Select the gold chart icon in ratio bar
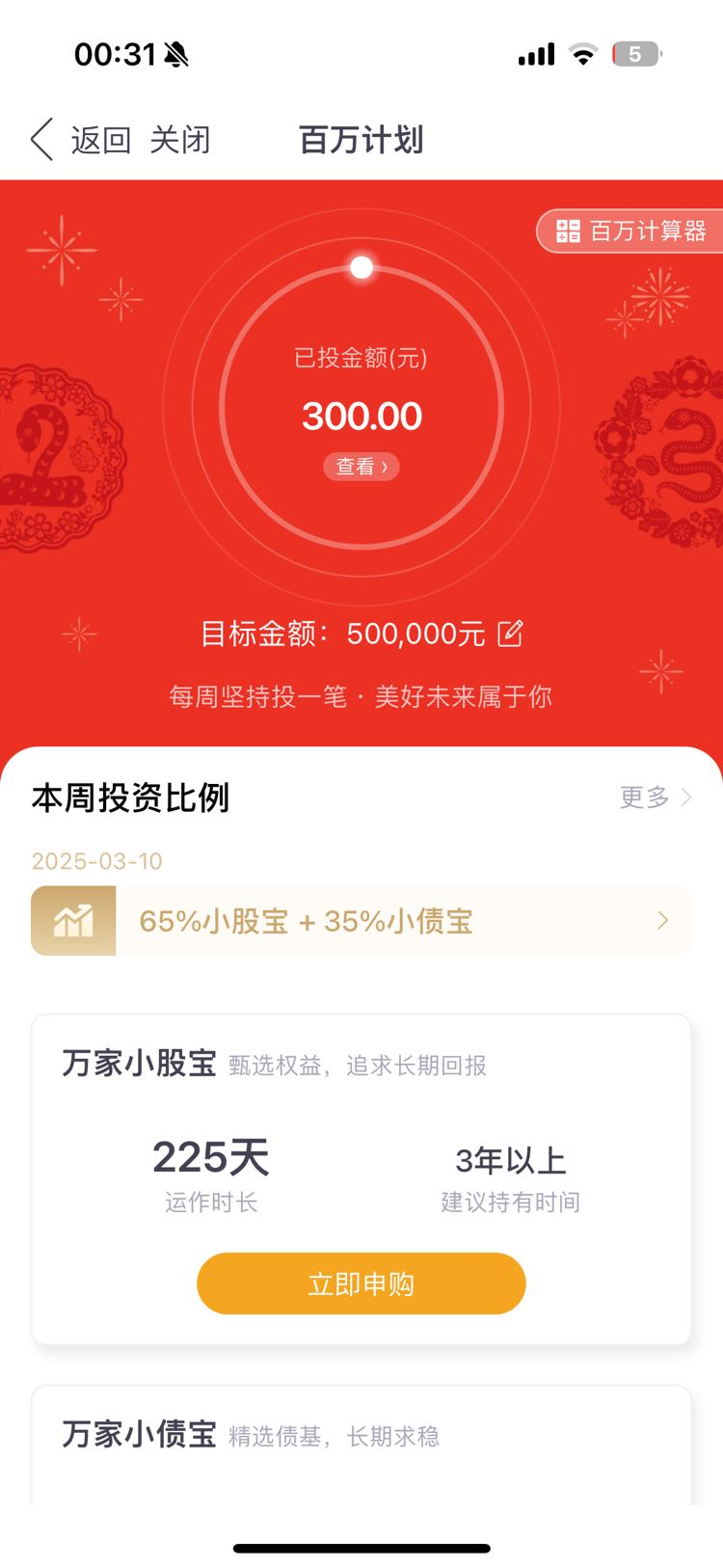723x1568 pixels. (73, 921)
